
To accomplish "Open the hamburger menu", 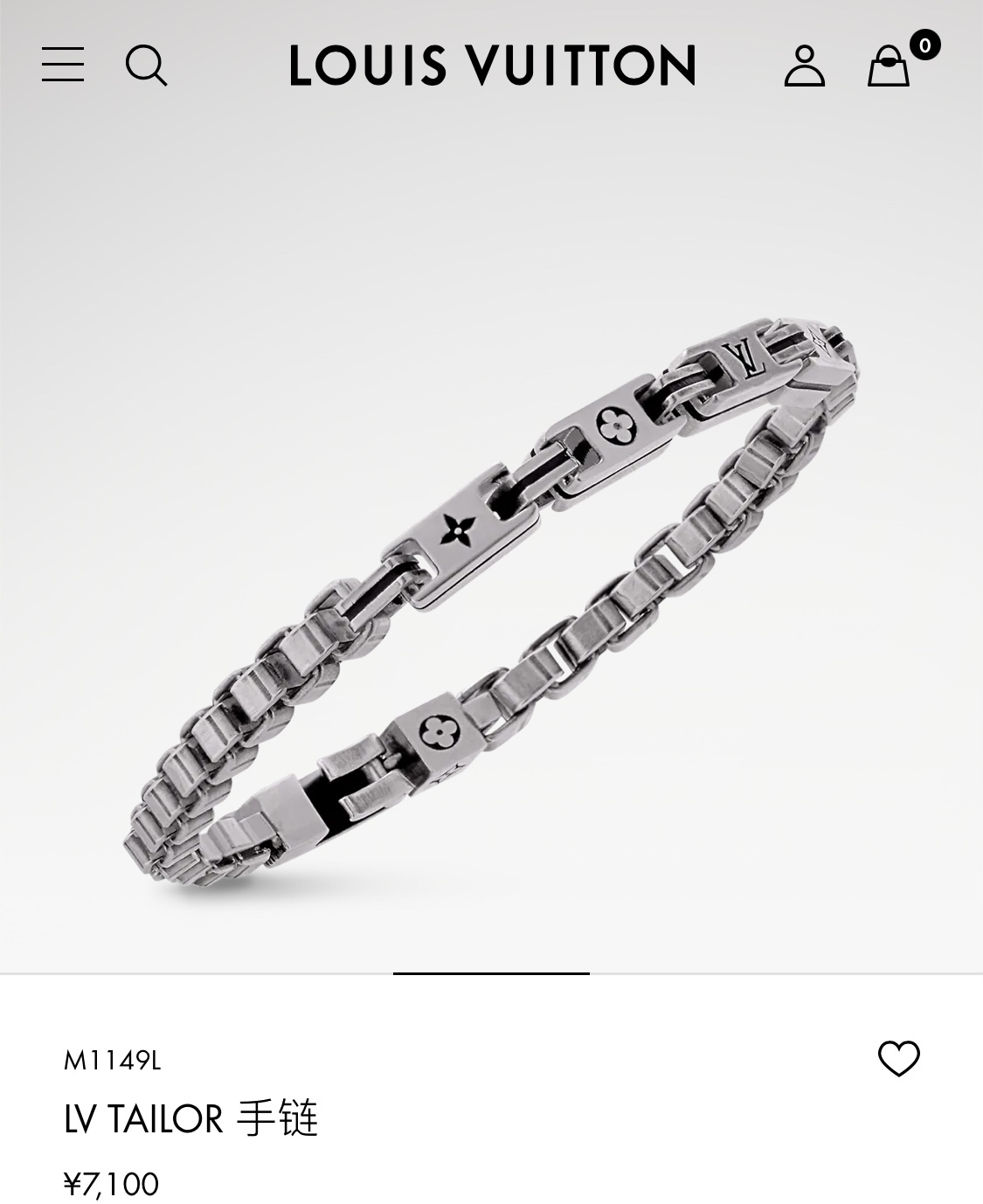I will click(63, 66).
